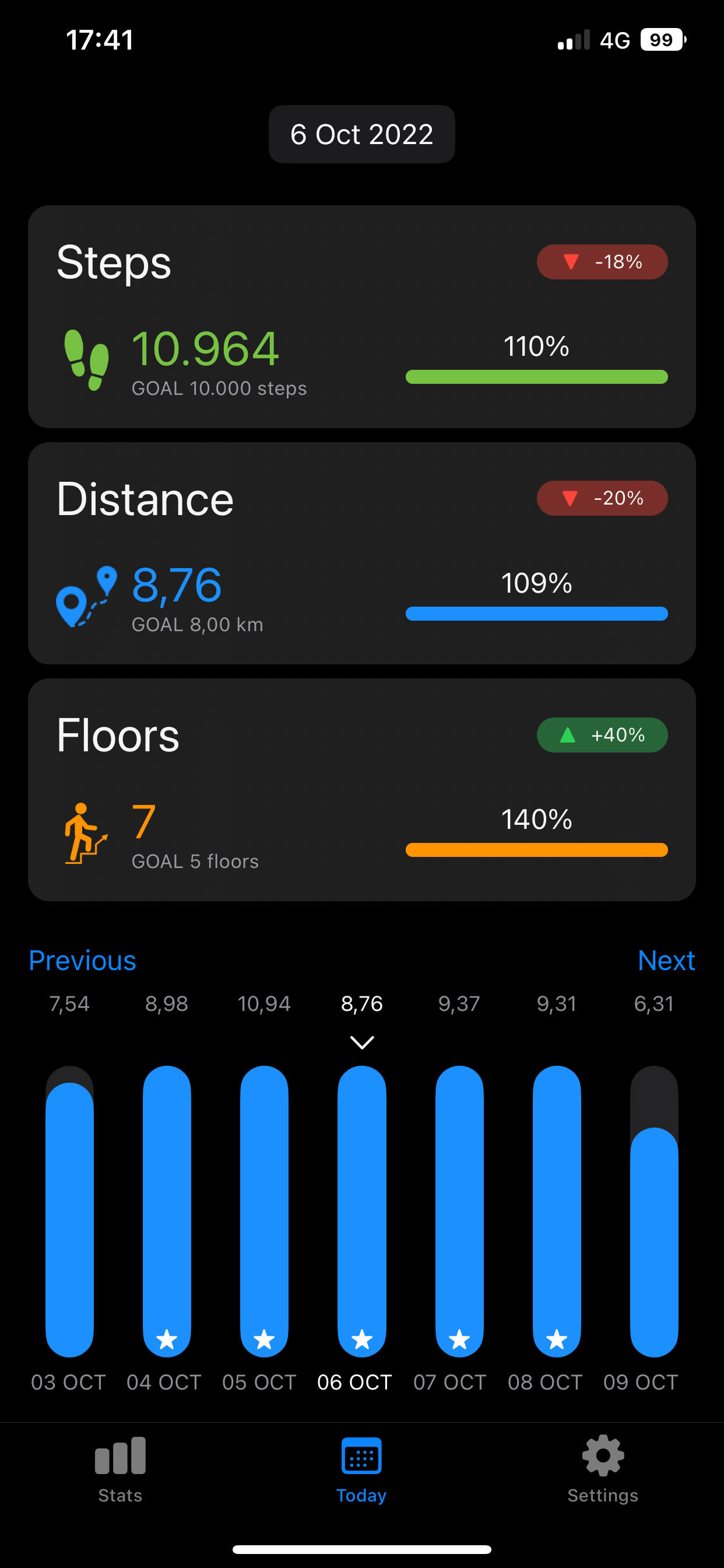
Task: Open the Floors card
Action: click(361, 789)
